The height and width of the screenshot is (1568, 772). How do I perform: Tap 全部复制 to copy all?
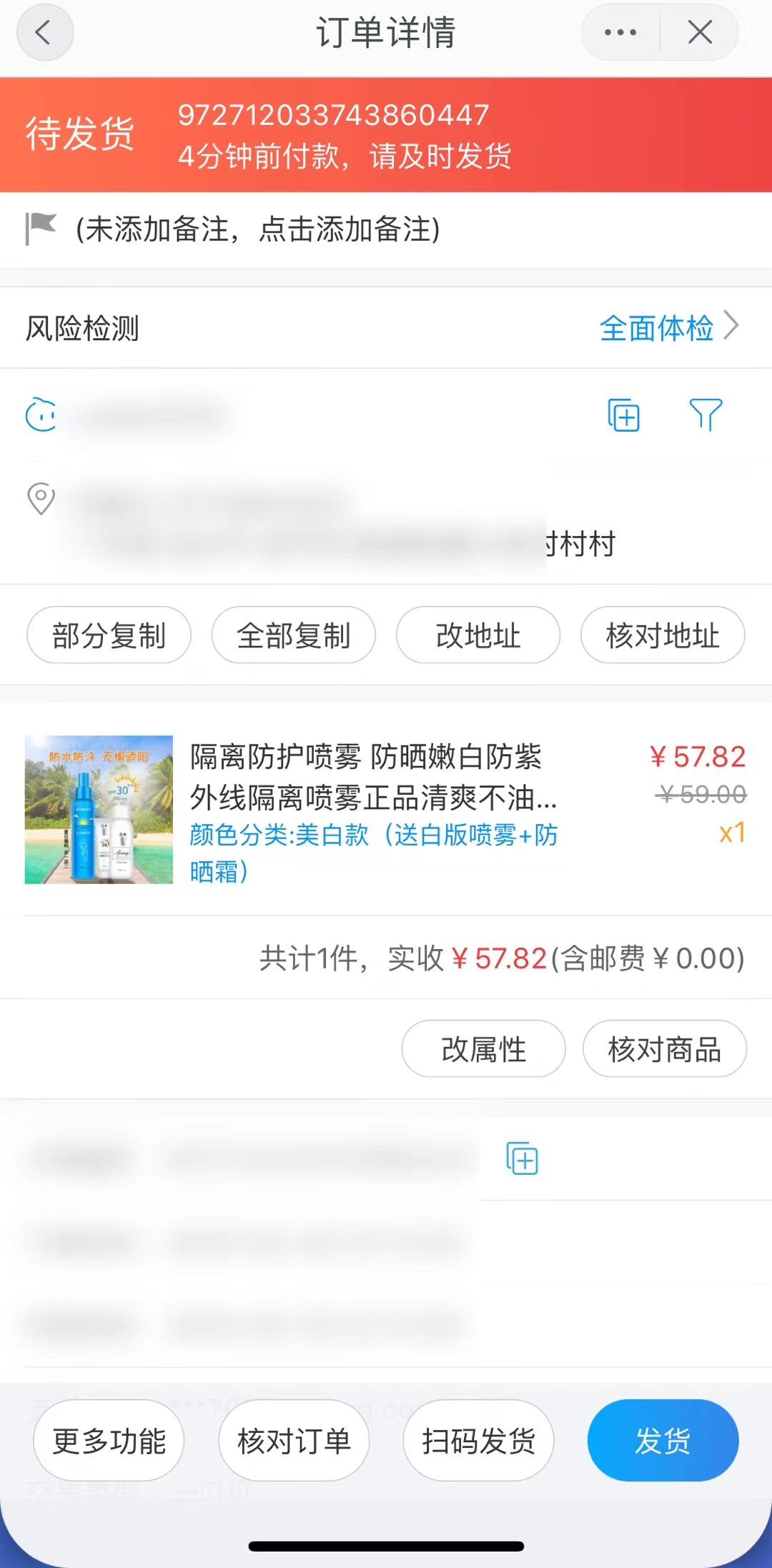click(x=294, y=635)
